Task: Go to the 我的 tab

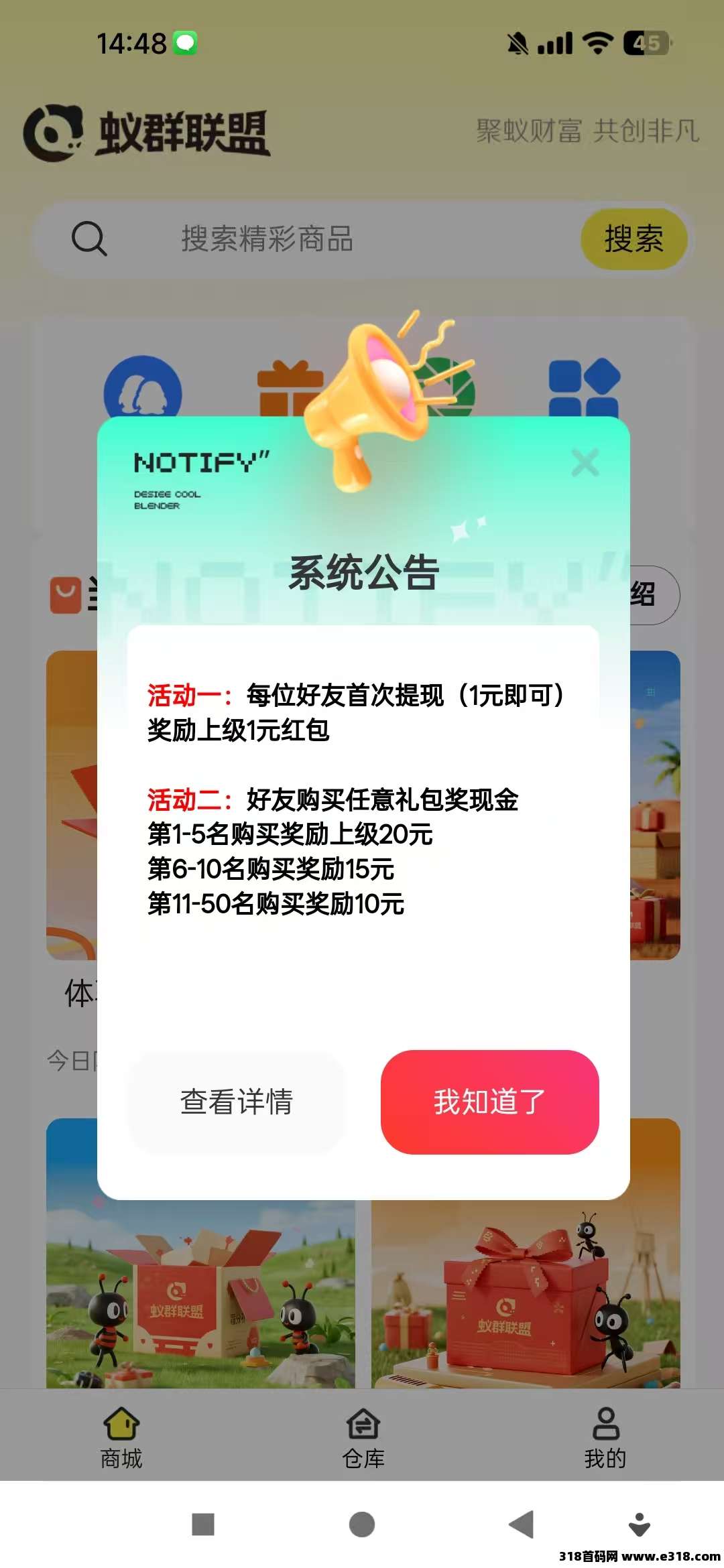Action: (x=605, y=1438)
